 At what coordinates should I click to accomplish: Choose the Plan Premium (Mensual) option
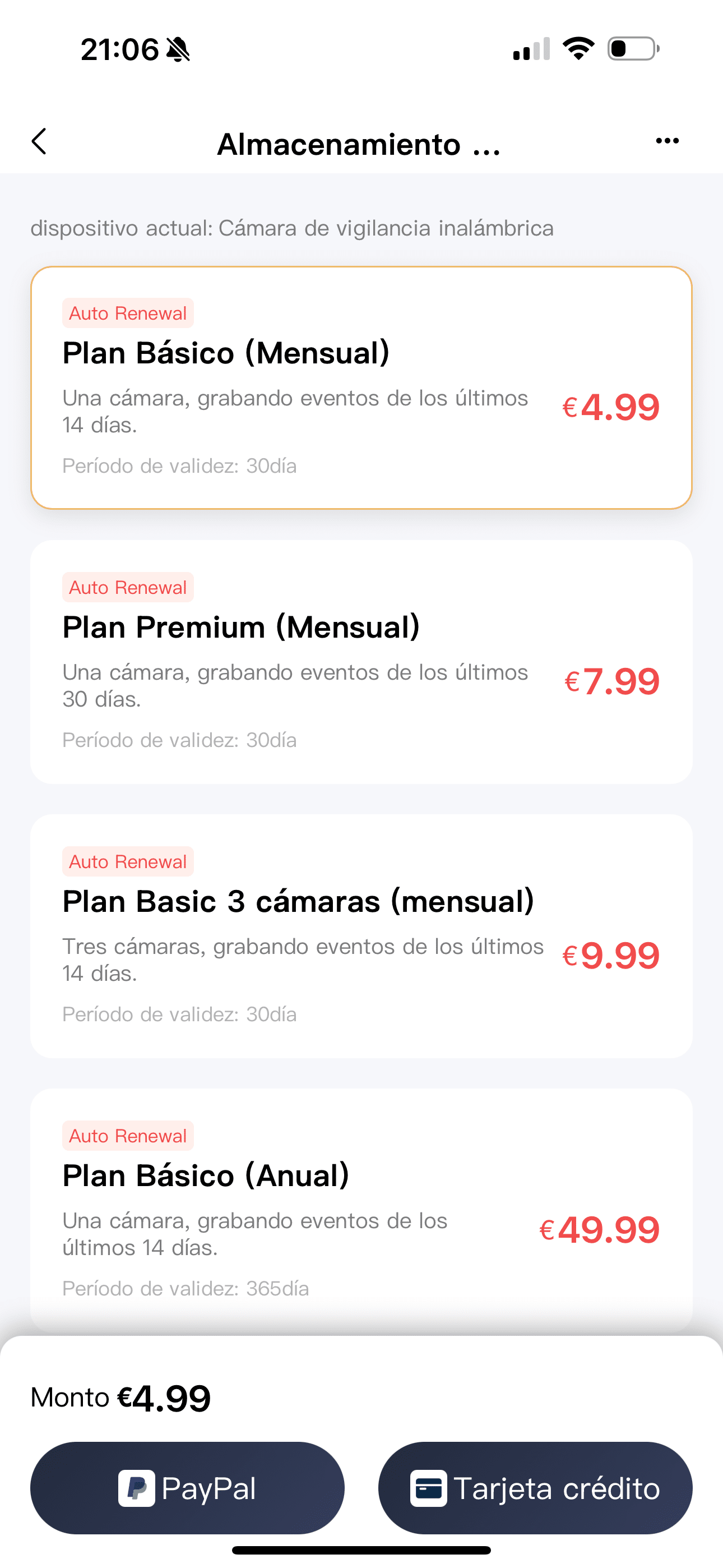click(x=361, y=662)
